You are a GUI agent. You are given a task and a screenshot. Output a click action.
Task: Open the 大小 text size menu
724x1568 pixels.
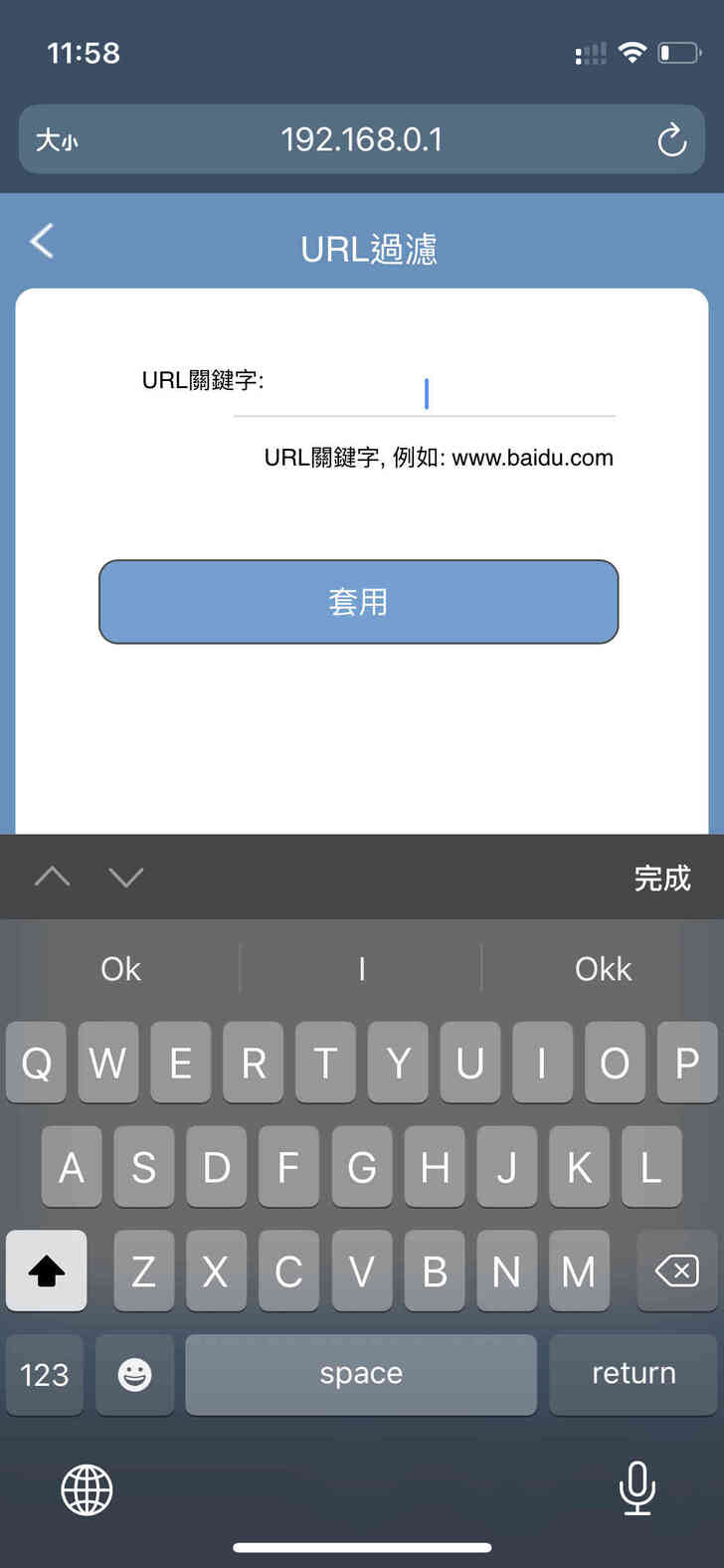point(56,140)
